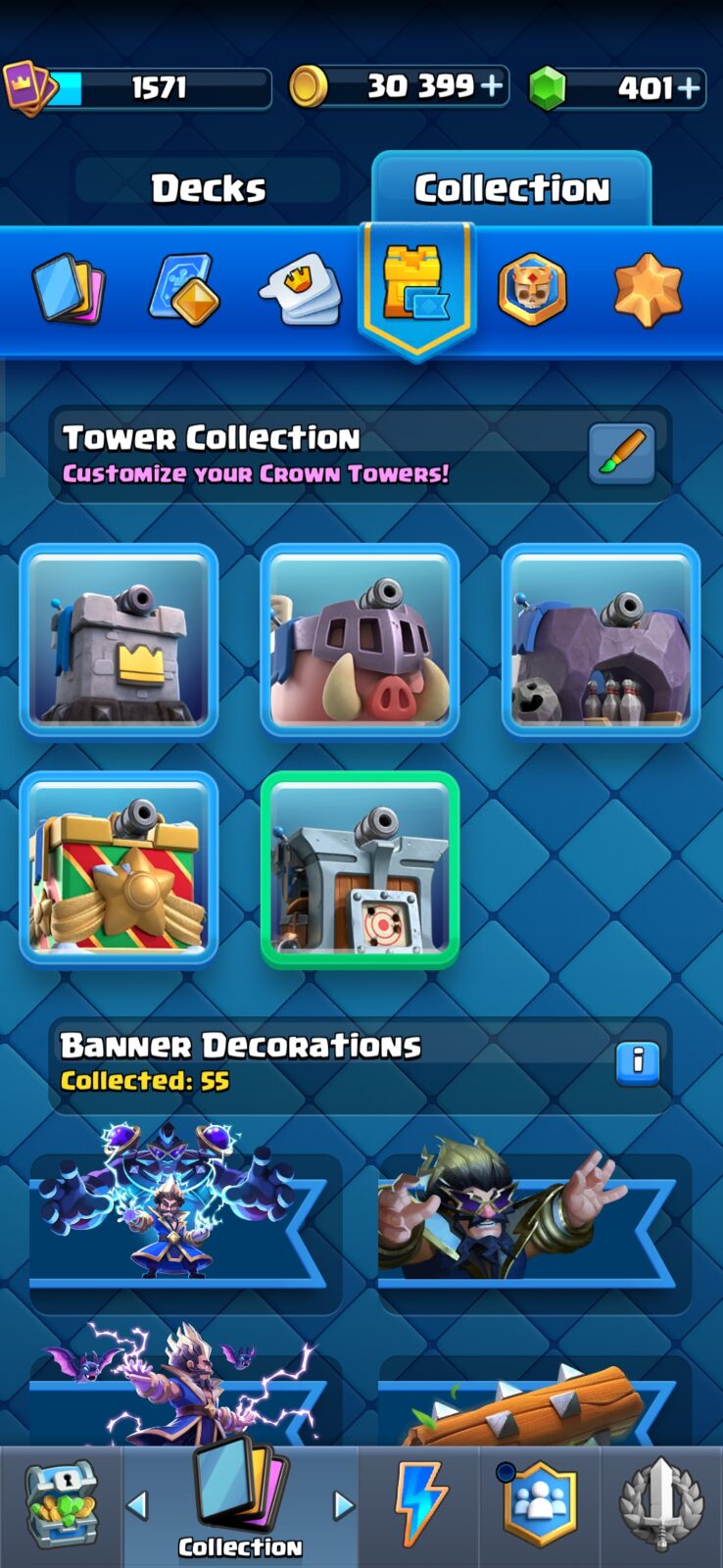This screenshot has width=723, height=1568.
Task: Go to the battle lightning tab
Action: (x=419, y=1505)
